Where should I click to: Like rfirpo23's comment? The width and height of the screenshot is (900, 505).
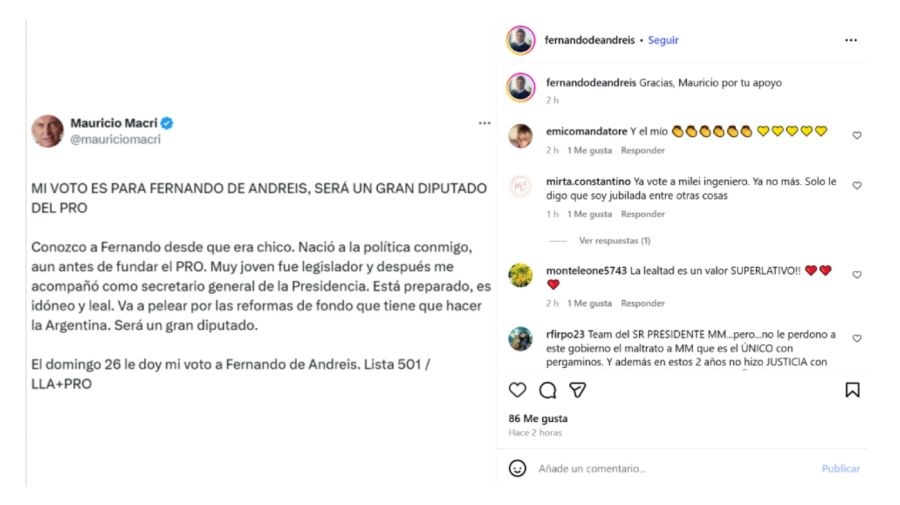pos(857,339)
